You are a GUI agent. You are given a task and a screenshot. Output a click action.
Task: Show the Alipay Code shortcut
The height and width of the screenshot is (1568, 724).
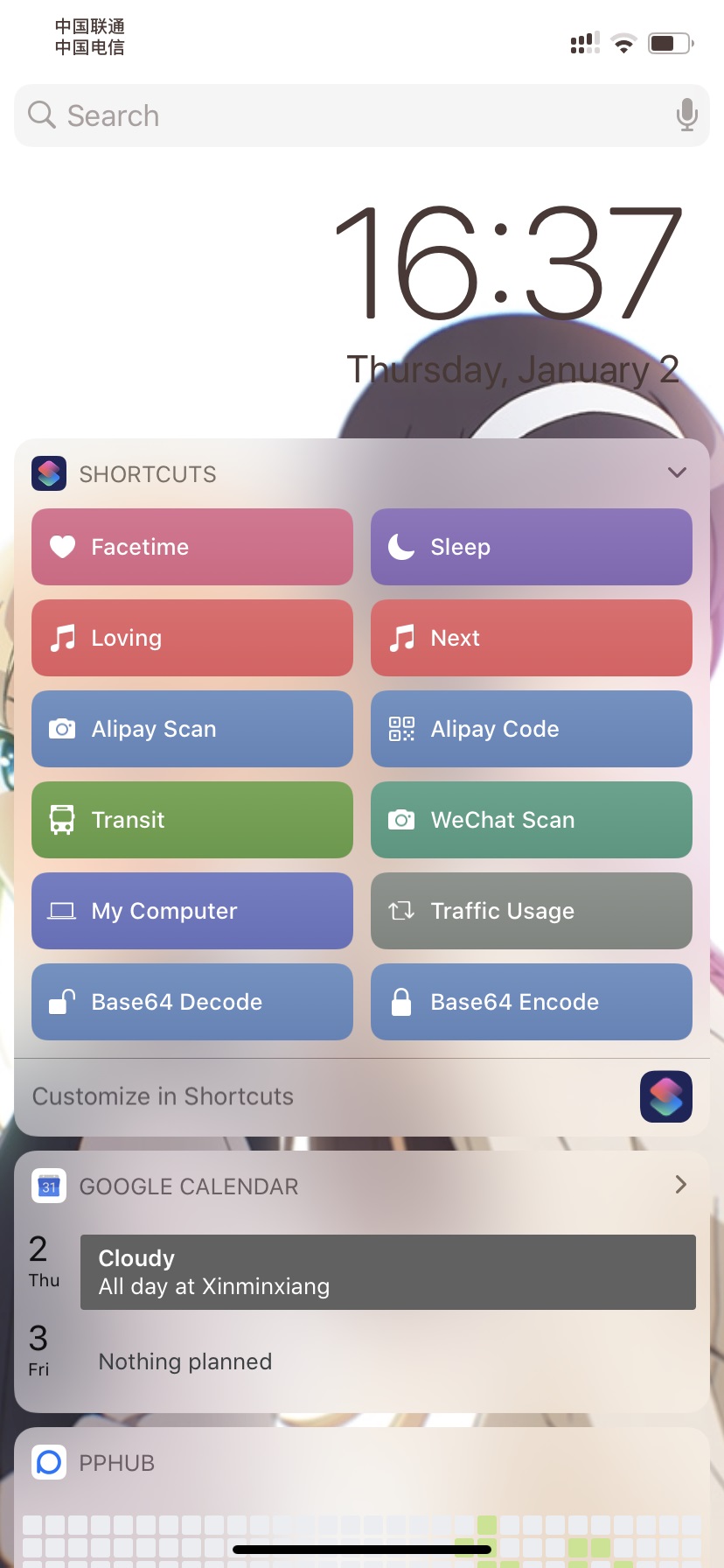pos(532,729)
